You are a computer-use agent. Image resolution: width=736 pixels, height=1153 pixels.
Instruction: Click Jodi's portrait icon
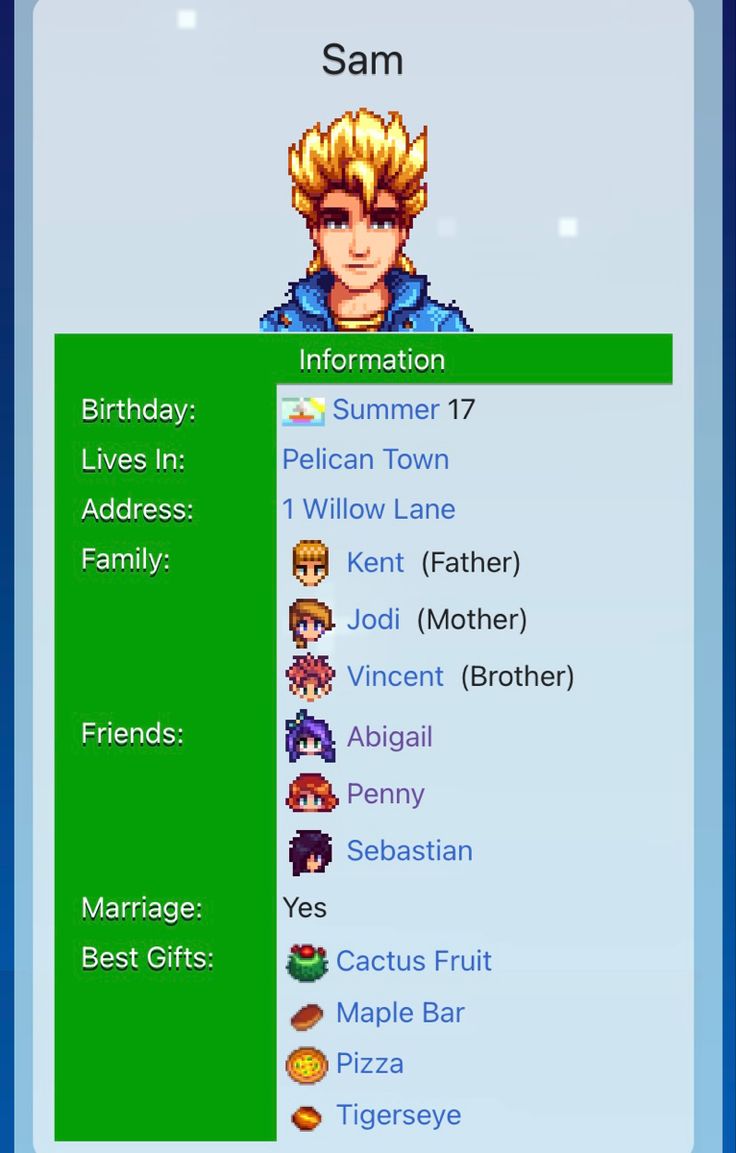tap(308, 619)
